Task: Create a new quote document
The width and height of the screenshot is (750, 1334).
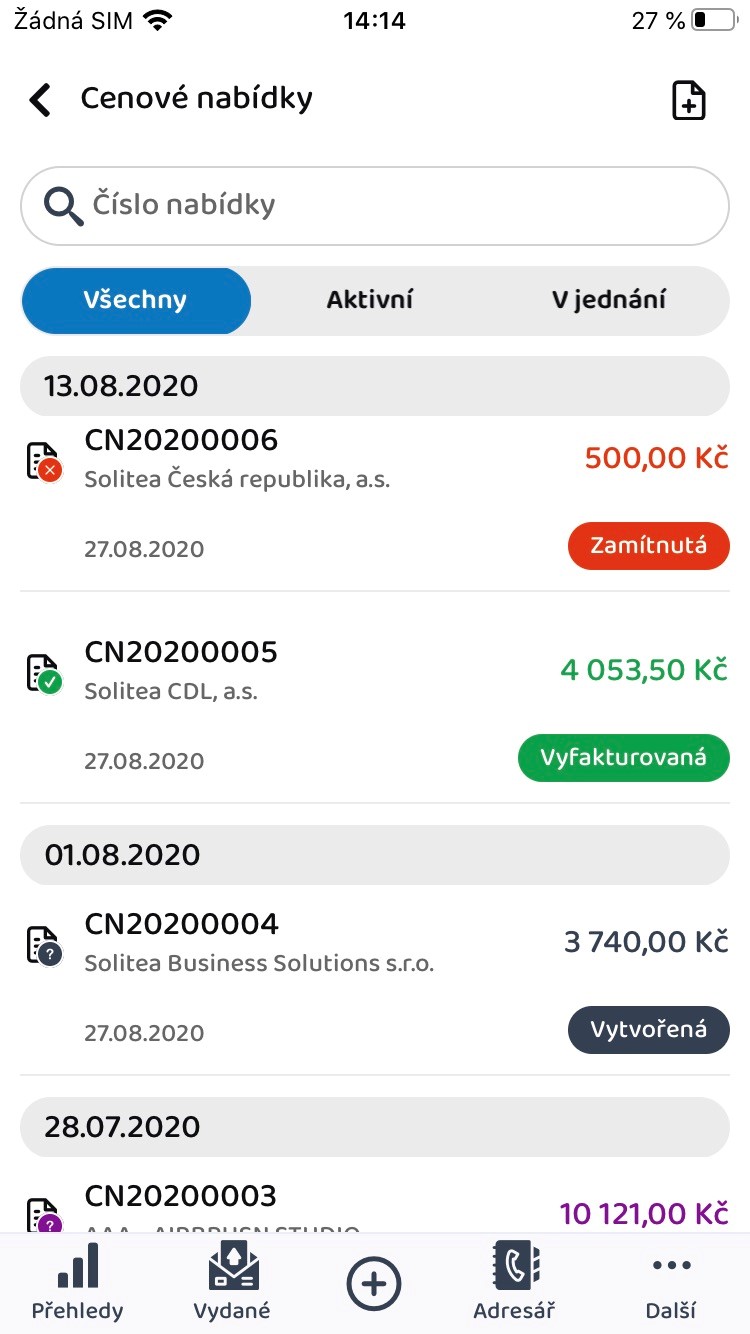Action: point(688,101)
